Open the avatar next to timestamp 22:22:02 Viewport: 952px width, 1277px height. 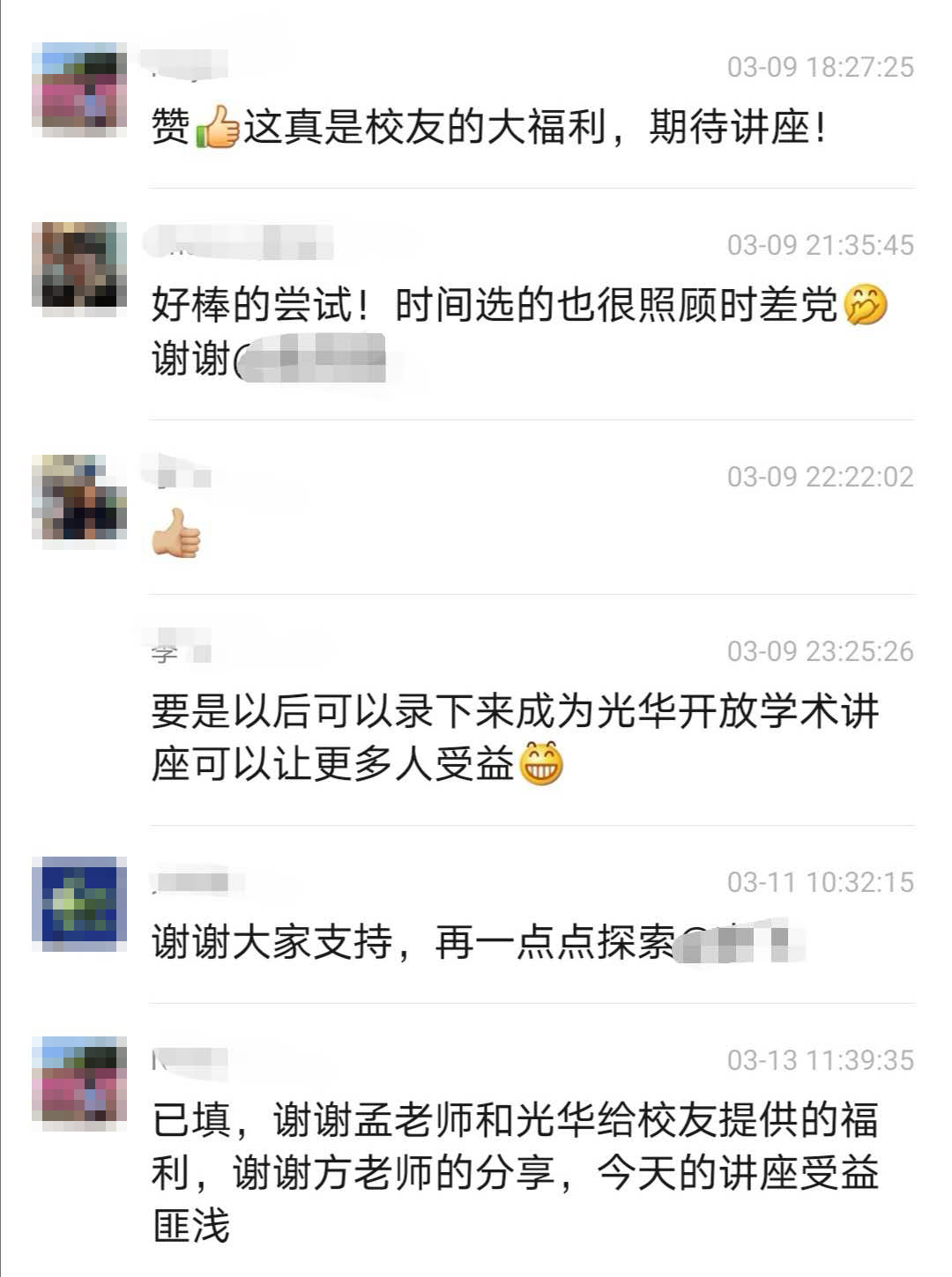[x=78, y=498]
